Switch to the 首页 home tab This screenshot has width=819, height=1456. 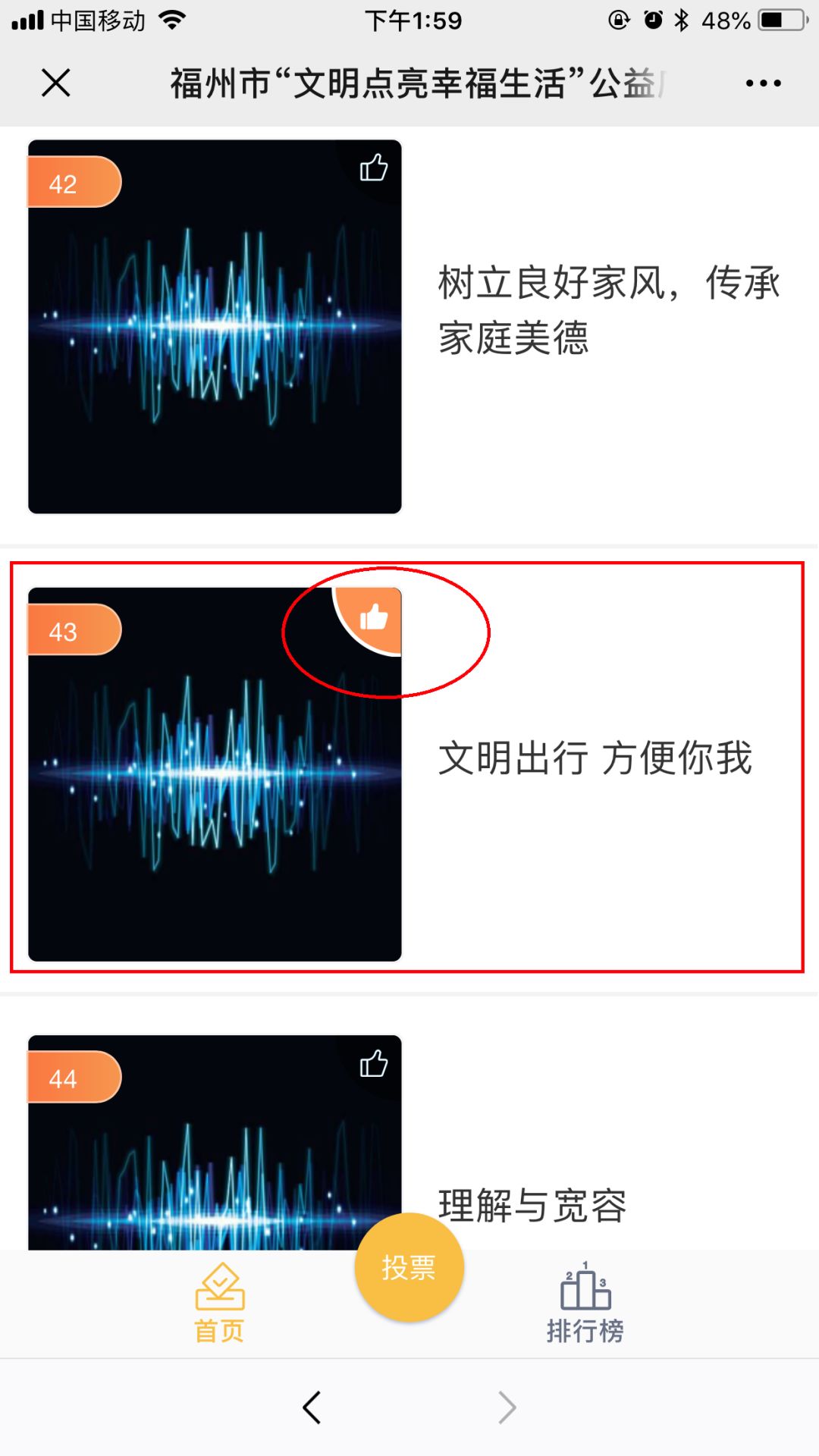(x=219, y=1302)
